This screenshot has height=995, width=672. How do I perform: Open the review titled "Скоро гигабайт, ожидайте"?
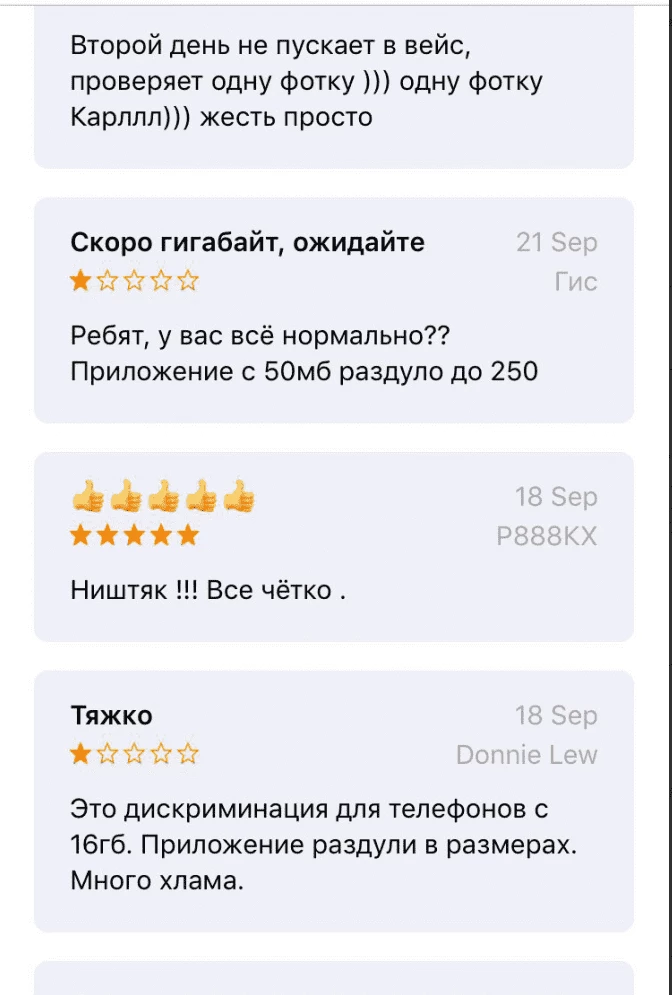click(x=333, y=310)
